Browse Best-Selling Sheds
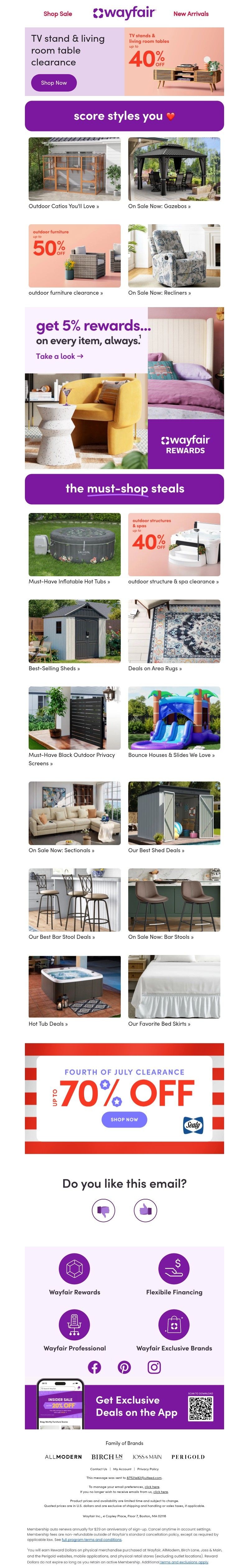The image size is (249, 1568). [74, 631]
